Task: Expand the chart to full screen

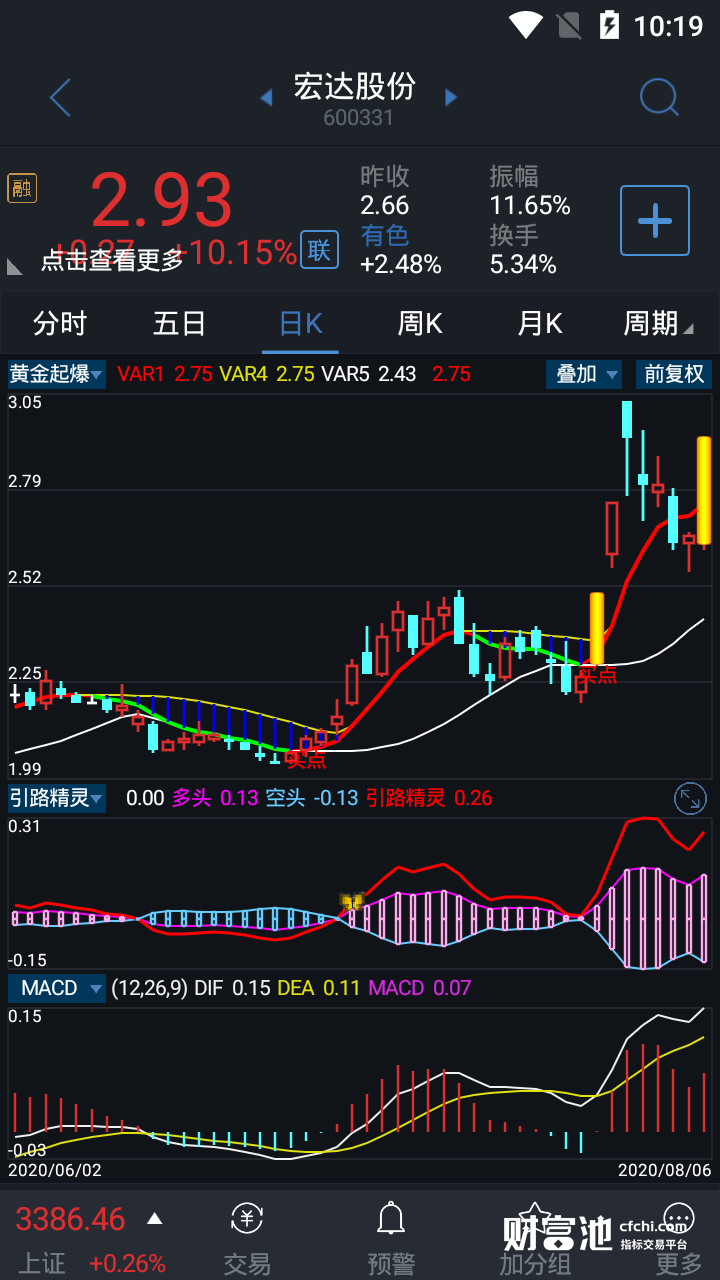Action: [x=691, y=798]
